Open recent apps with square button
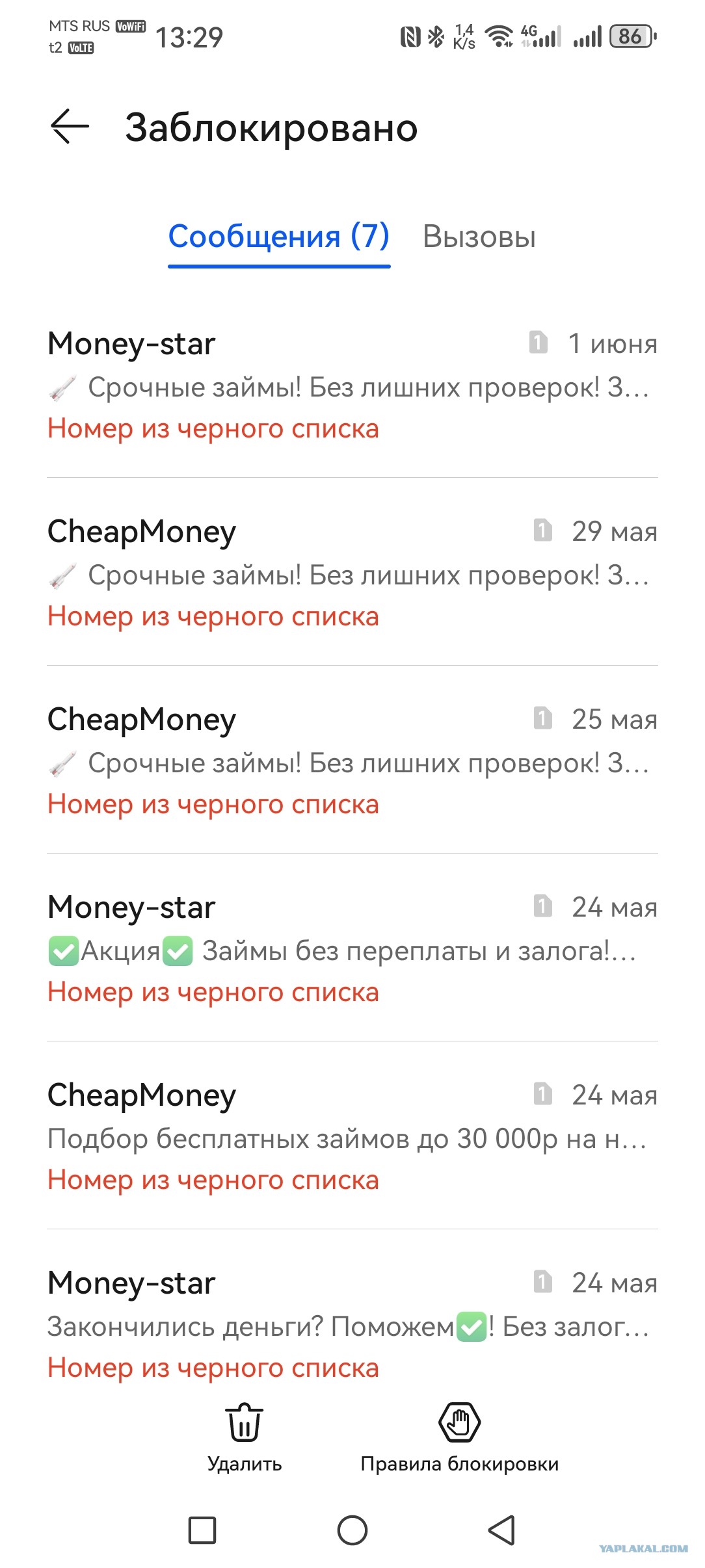 click(202, 1530)
